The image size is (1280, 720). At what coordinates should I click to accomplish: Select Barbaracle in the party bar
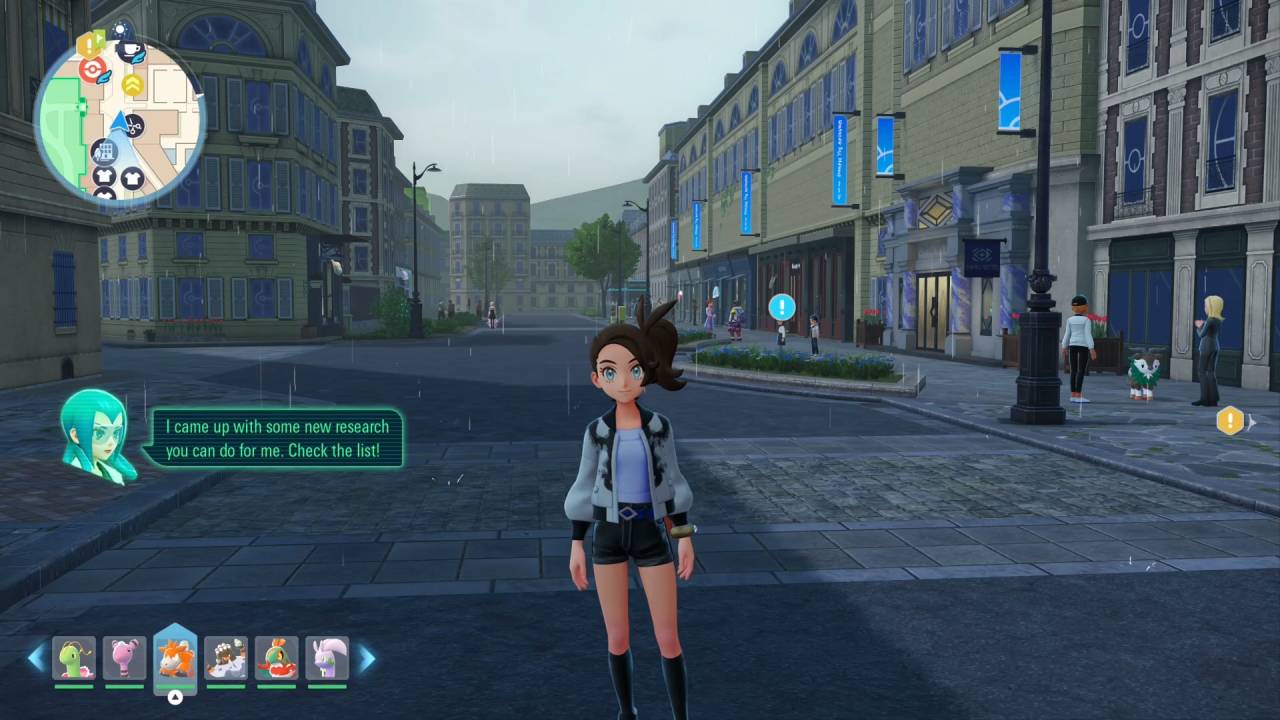pyautogui.click(x=226, y=658)
